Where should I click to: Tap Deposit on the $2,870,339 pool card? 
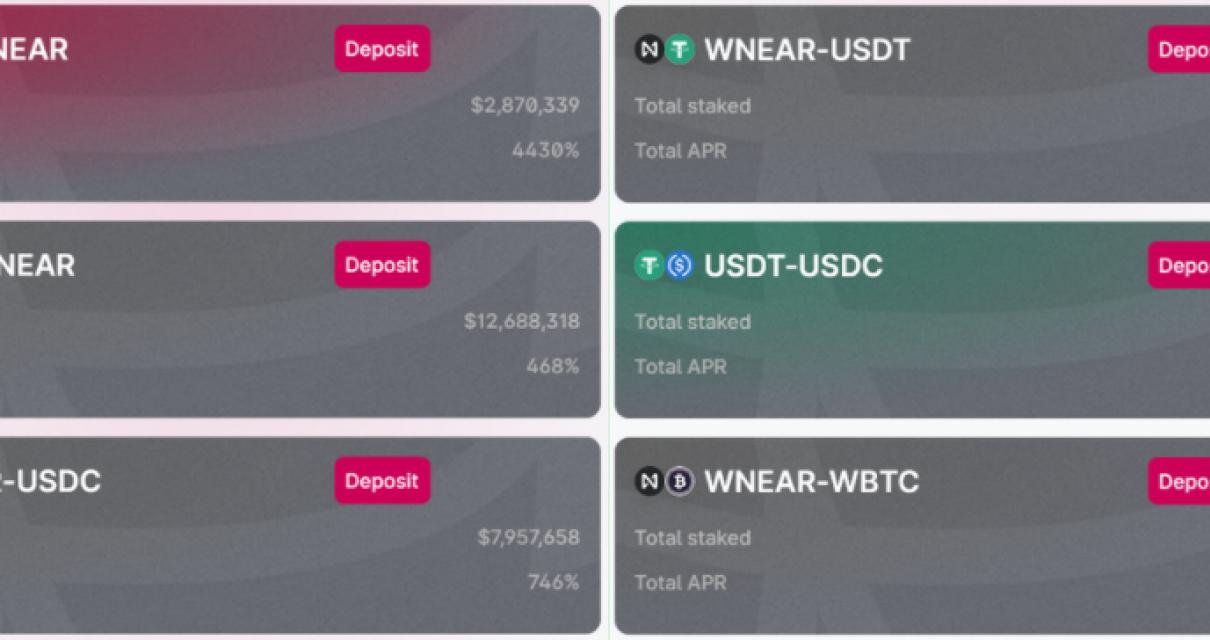tap(382, 49)
